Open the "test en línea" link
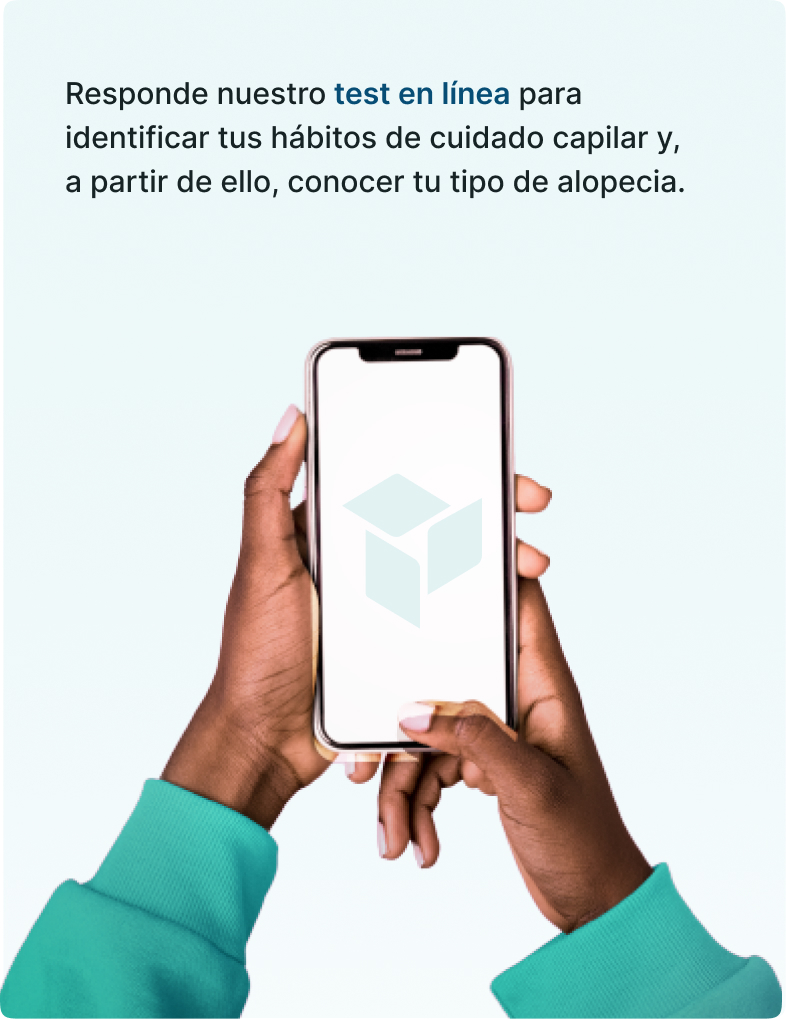The width and height of the screenshot is (786, 1019). pos(421,95)
